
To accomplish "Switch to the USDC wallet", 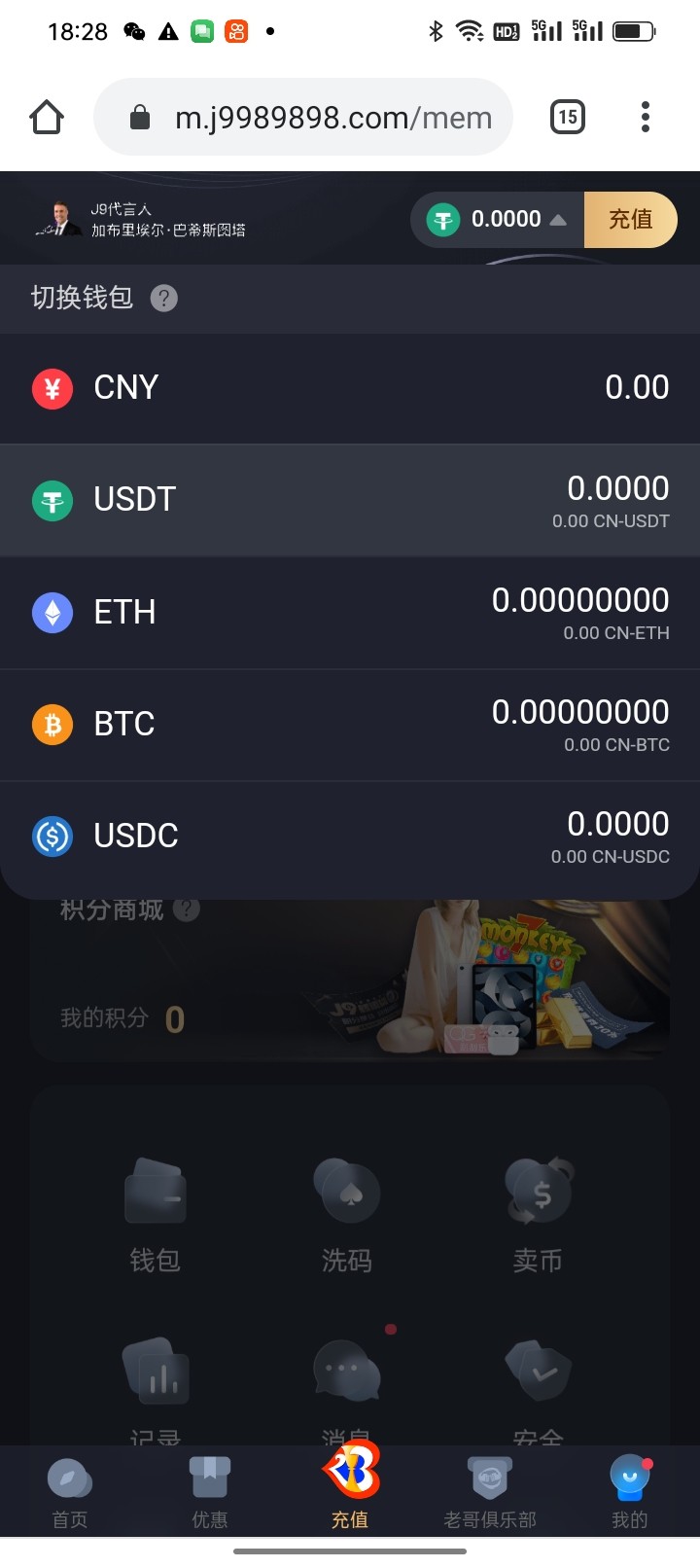I will point(350,837).
